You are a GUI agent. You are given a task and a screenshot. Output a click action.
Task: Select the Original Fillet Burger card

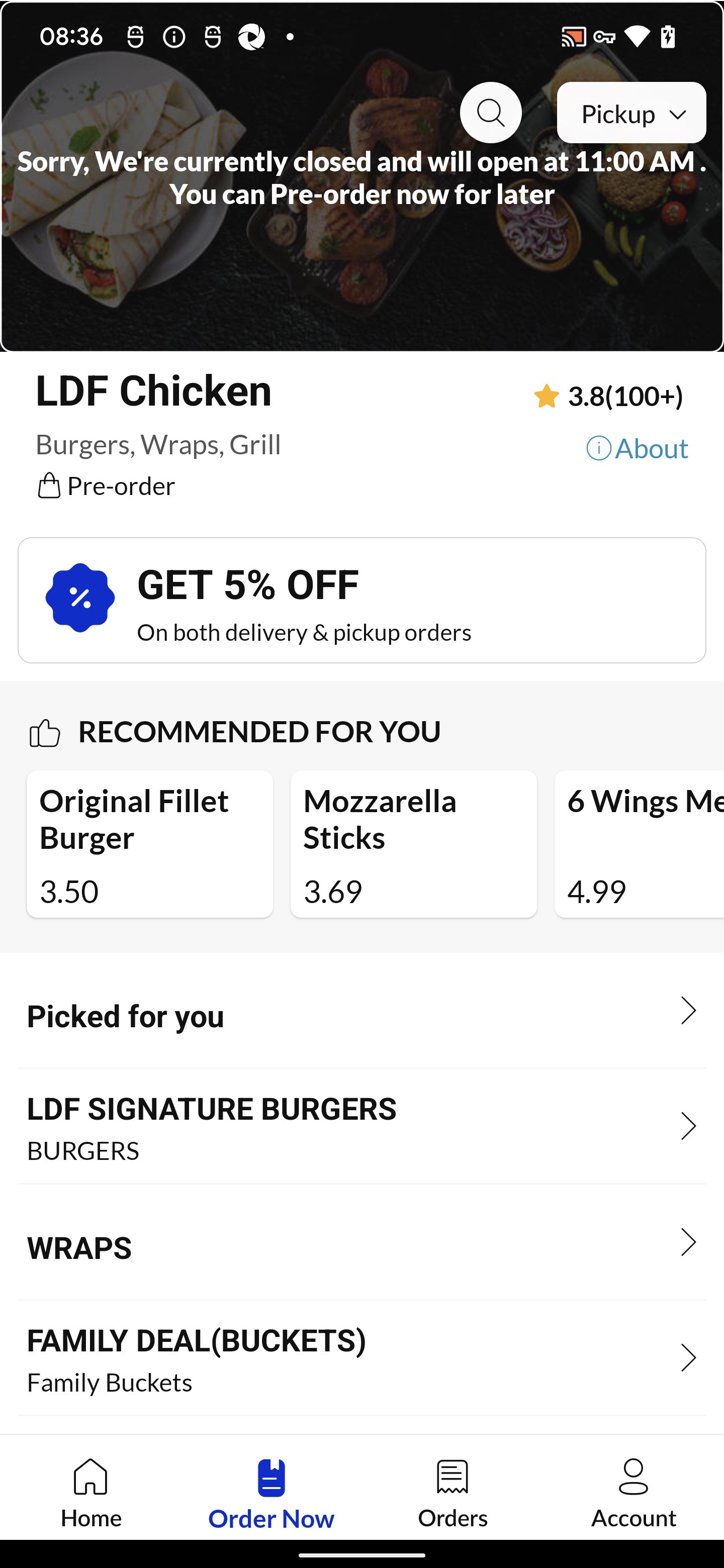coord(150,844)
